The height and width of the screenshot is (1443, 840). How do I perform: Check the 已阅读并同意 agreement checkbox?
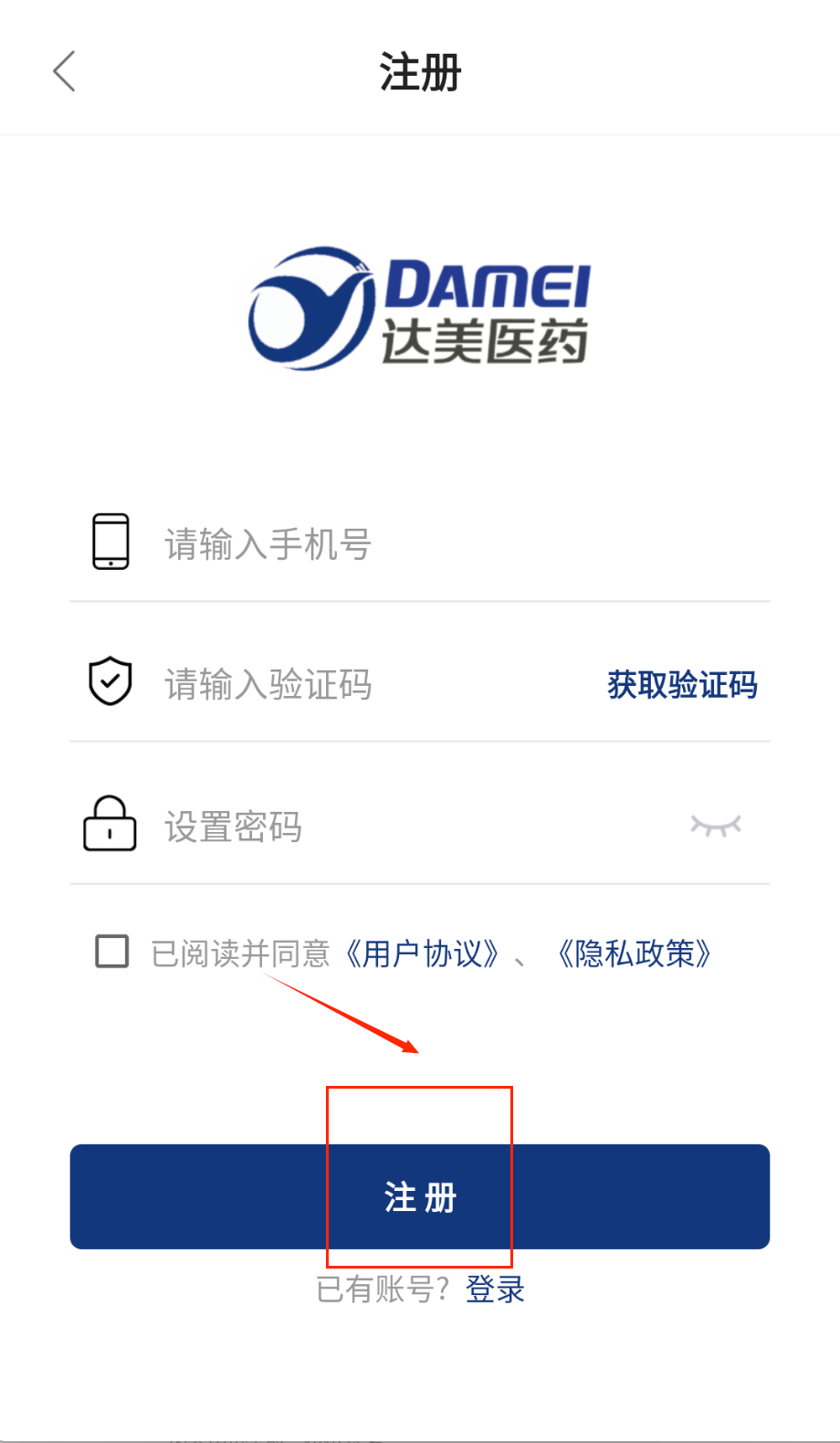112,951
